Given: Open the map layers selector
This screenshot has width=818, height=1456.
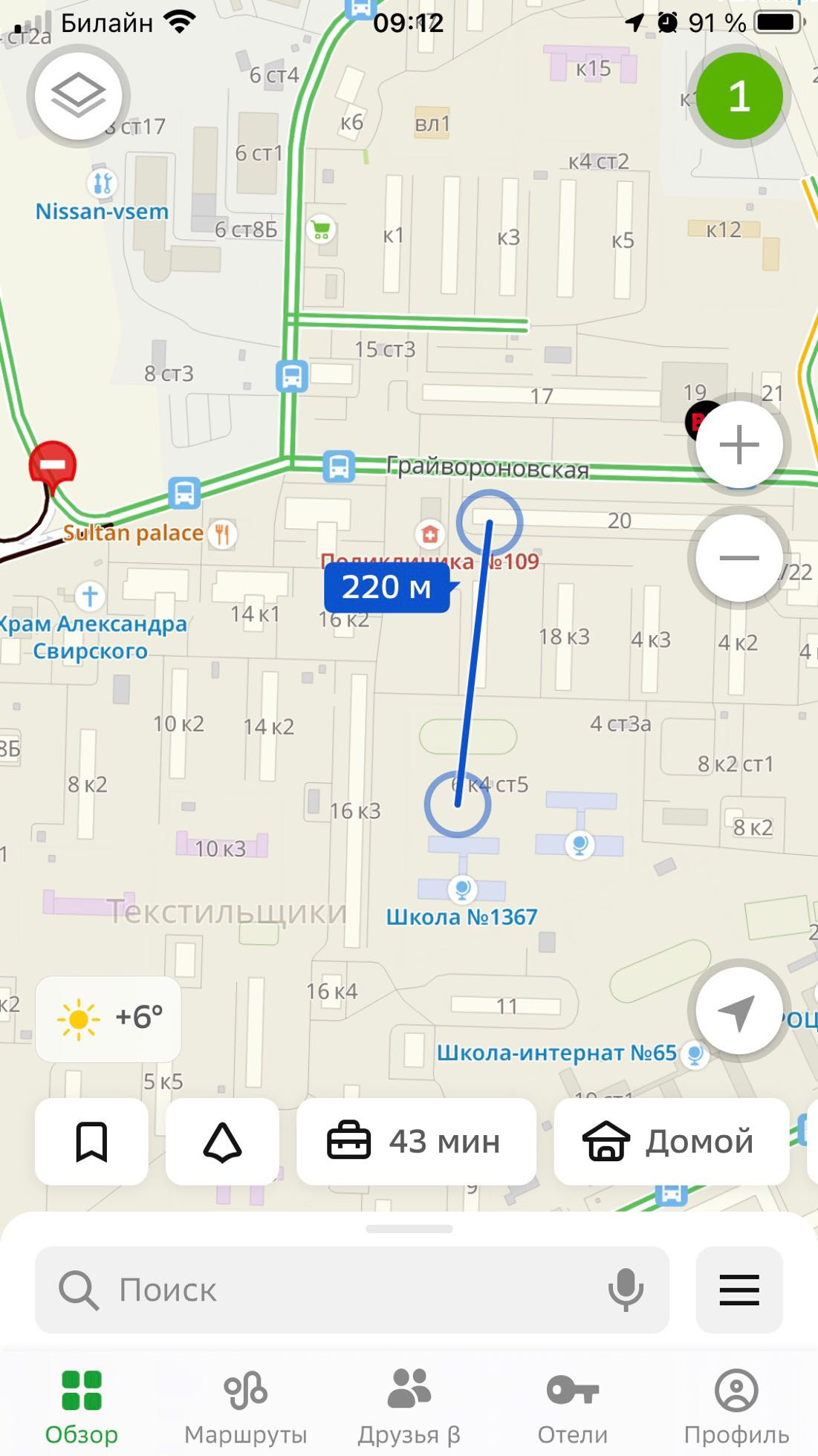Looking at the screenshot, I should point(78,96).
